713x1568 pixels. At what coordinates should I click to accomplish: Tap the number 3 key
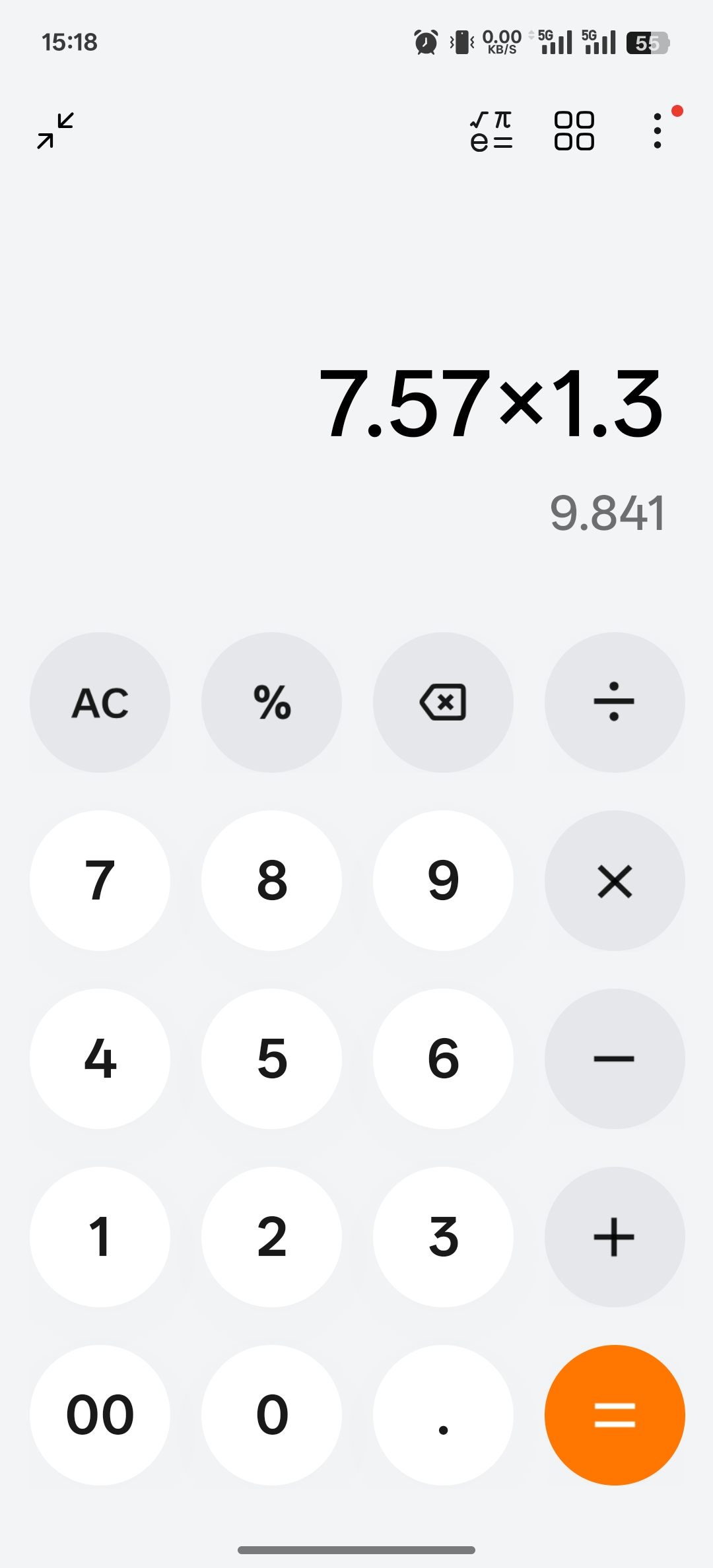click(x=443, y=1237)
